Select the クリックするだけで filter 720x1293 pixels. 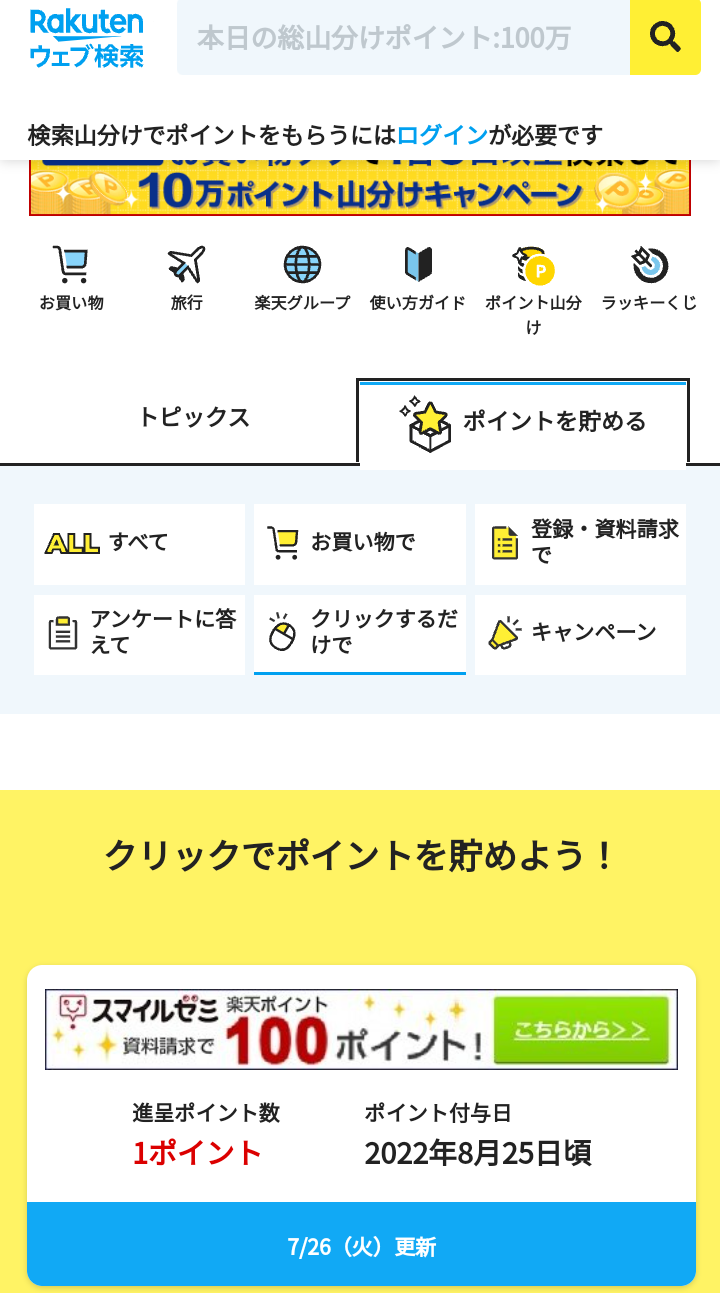359,634
